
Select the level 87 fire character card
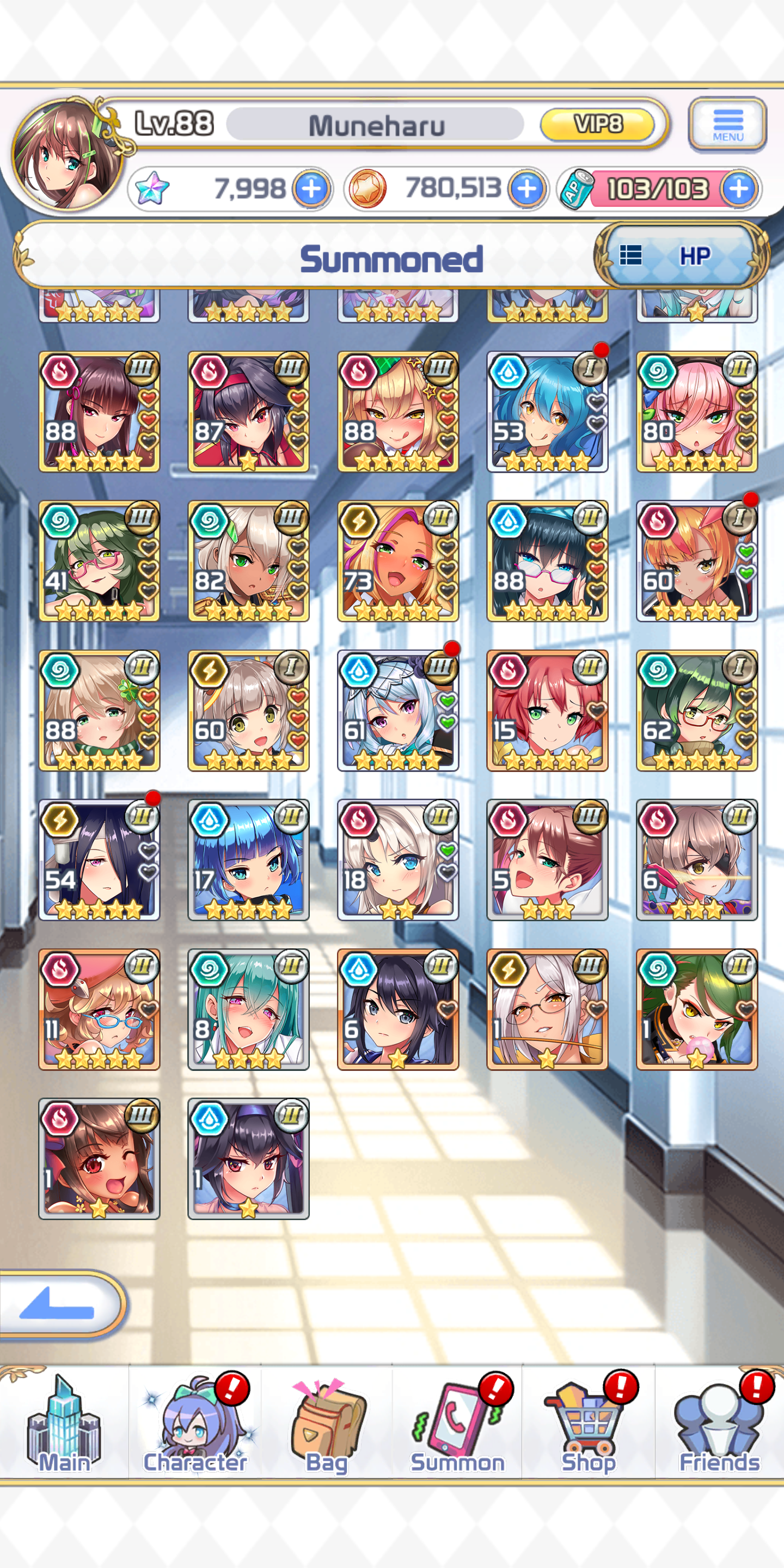click(x=248, y=412)
